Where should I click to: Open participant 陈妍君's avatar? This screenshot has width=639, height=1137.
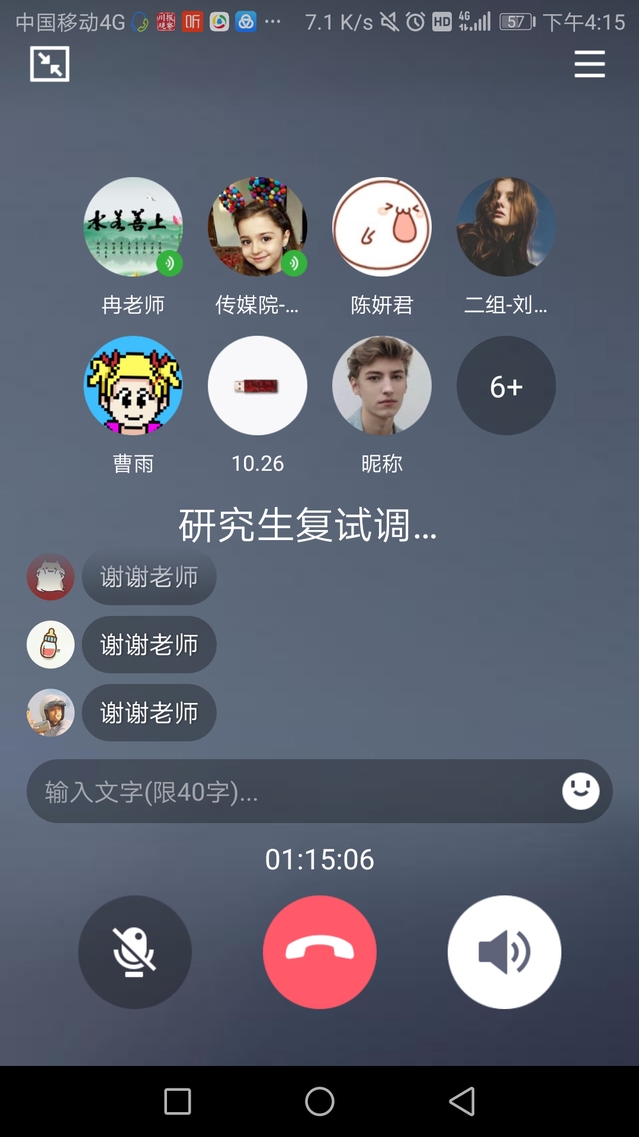coord(381,227)
